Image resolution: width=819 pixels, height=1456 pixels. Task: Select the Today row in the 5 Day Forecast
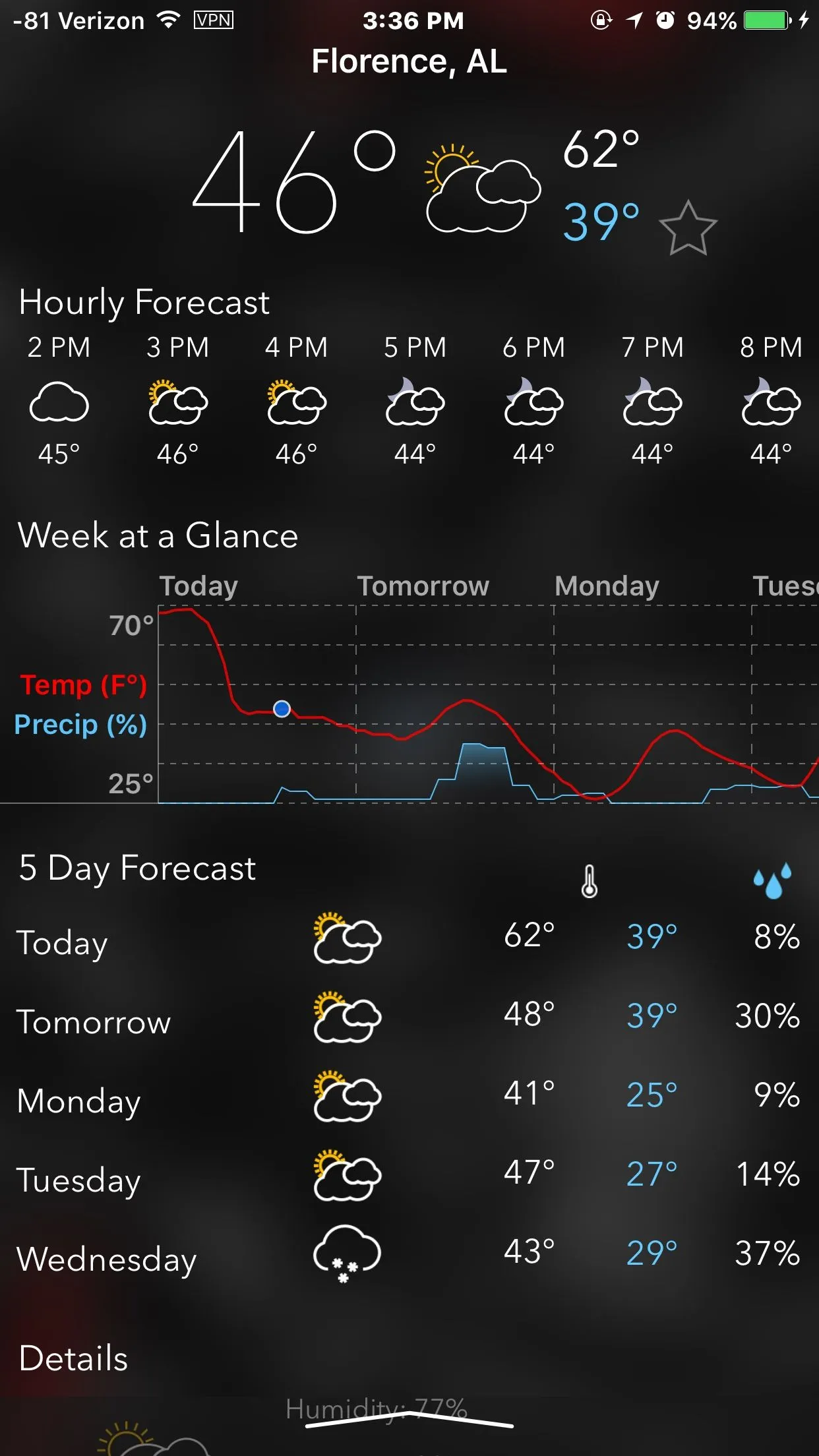409,940
